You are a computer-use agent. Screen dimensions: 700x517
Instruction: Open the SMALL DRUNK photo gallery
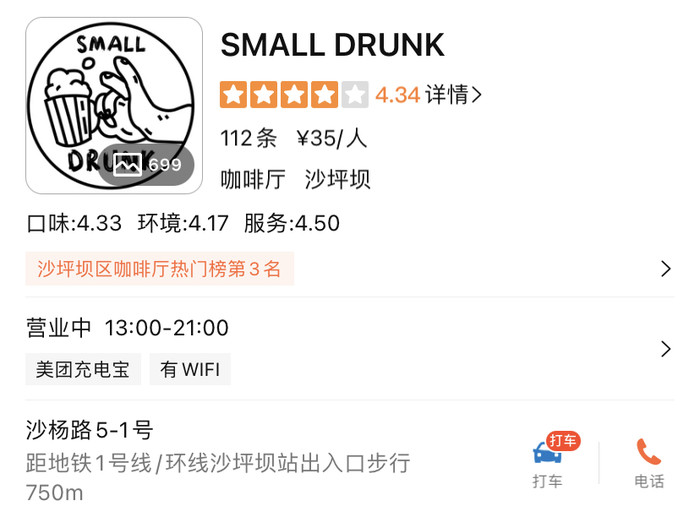(x=113, y=106)
